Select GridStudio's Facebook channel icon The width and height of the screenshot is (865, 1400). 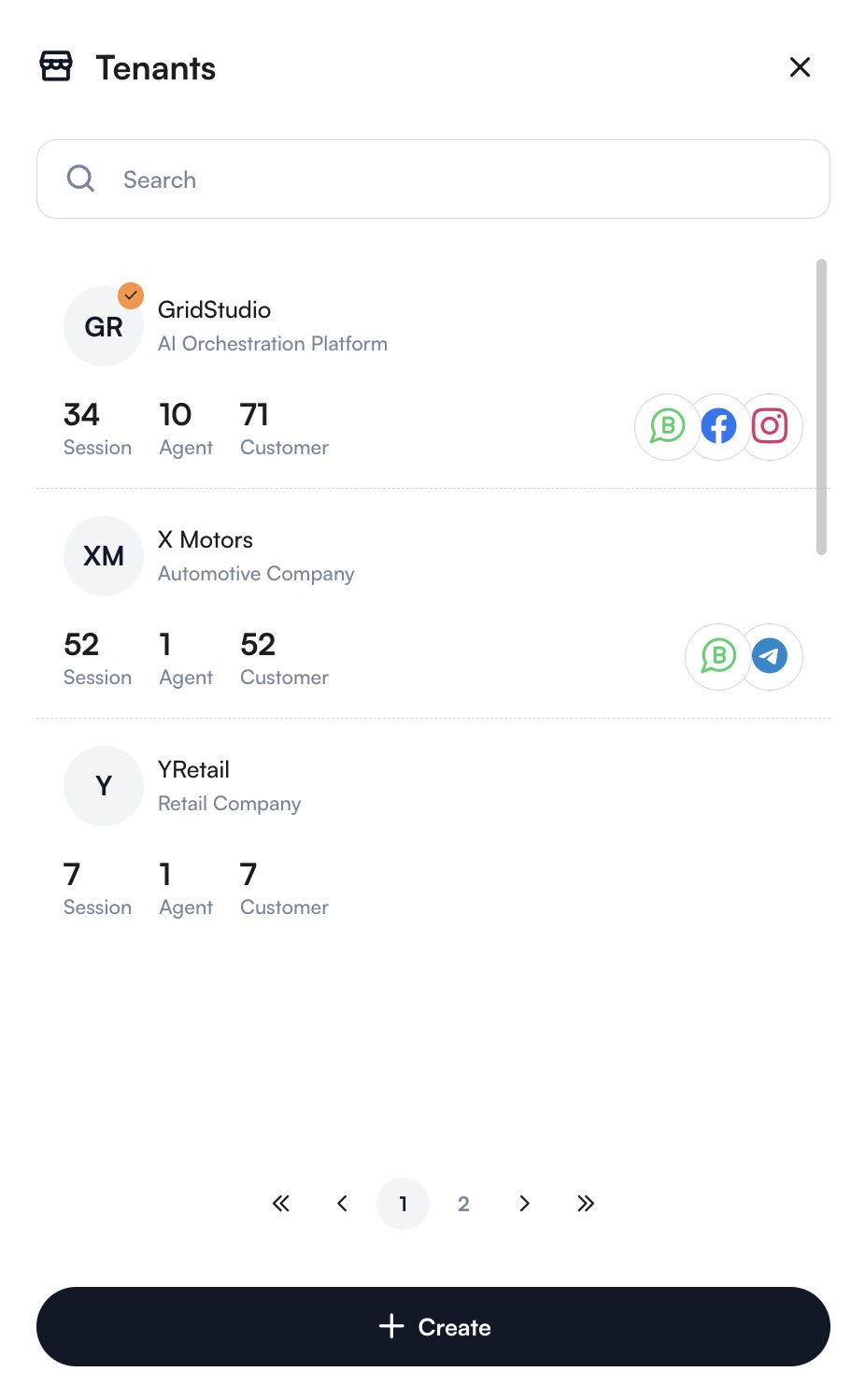(718, 426)
